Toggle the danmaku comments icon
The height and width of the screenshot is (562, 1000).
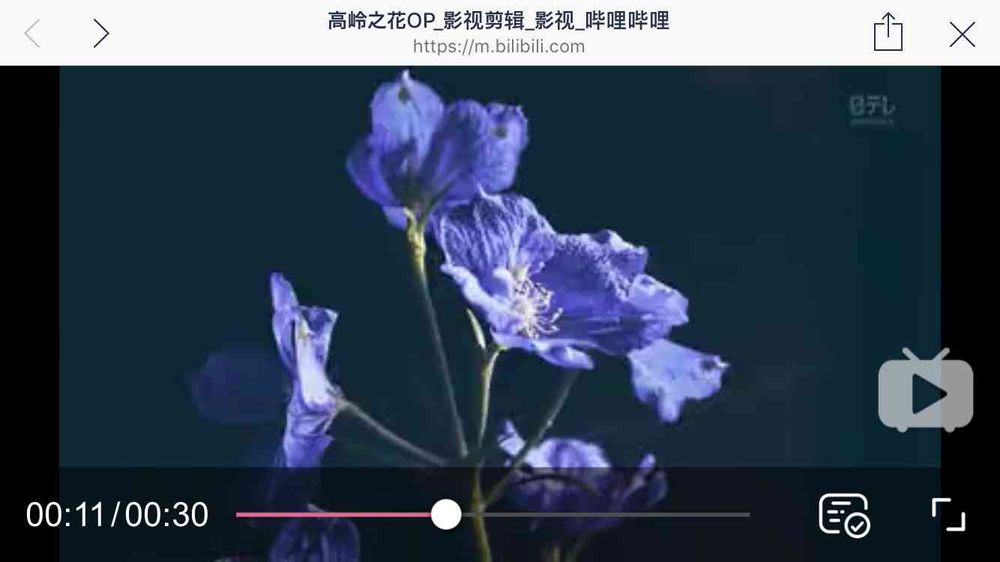[844, 515]
